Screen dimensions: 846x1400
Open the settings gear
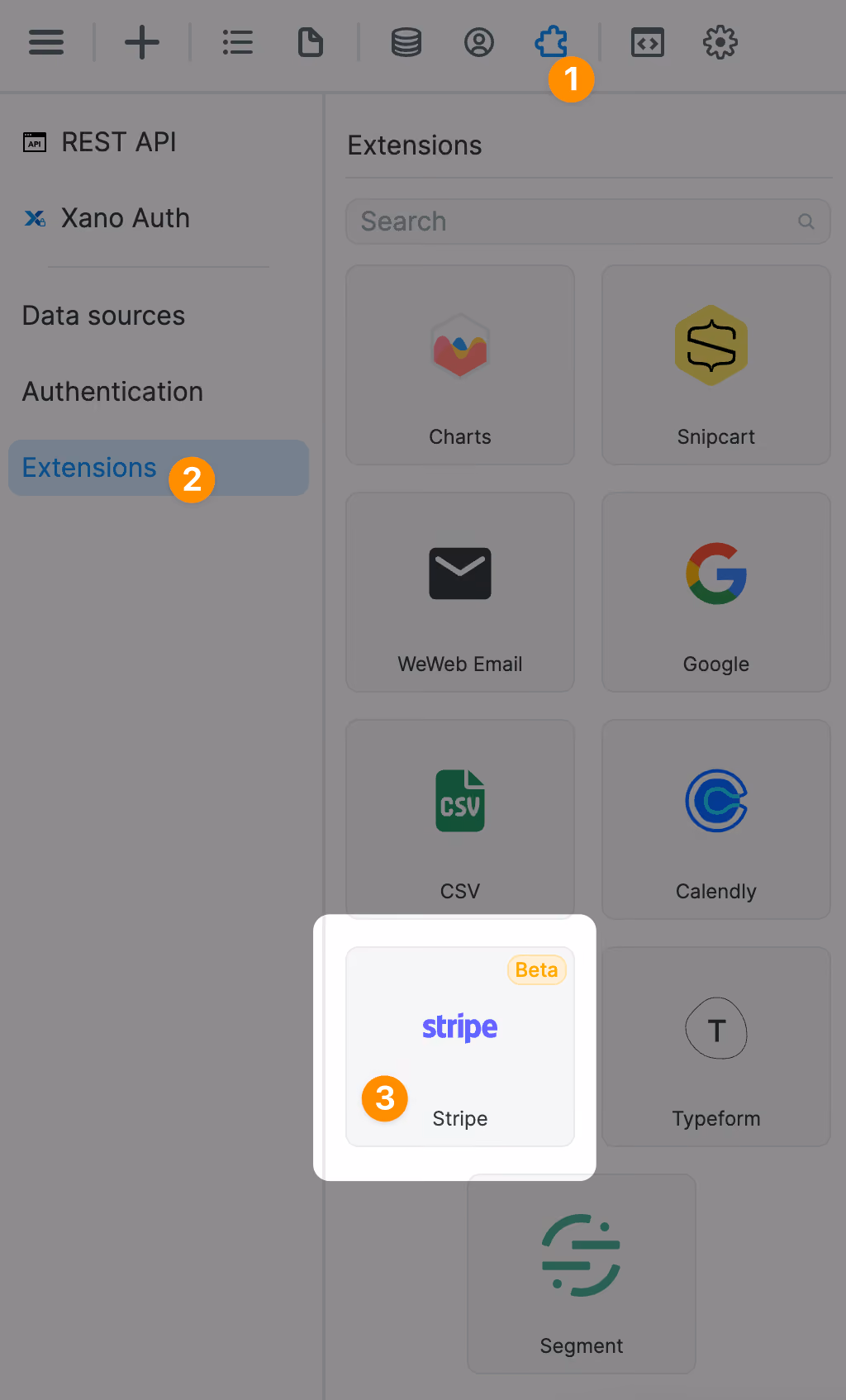tap(720, 42)
